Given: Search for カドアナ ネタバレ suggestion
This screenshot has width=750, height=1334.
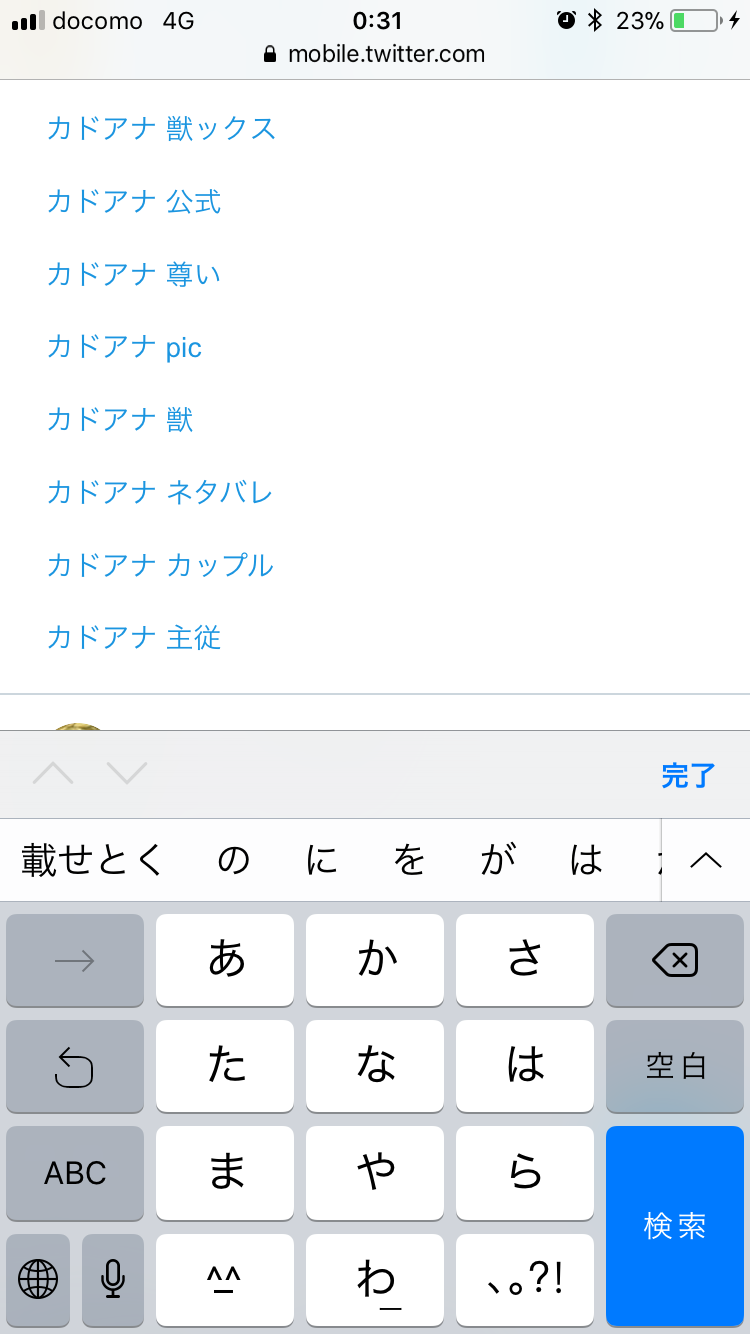Looking at the screenshot, I should coord(160,492).
